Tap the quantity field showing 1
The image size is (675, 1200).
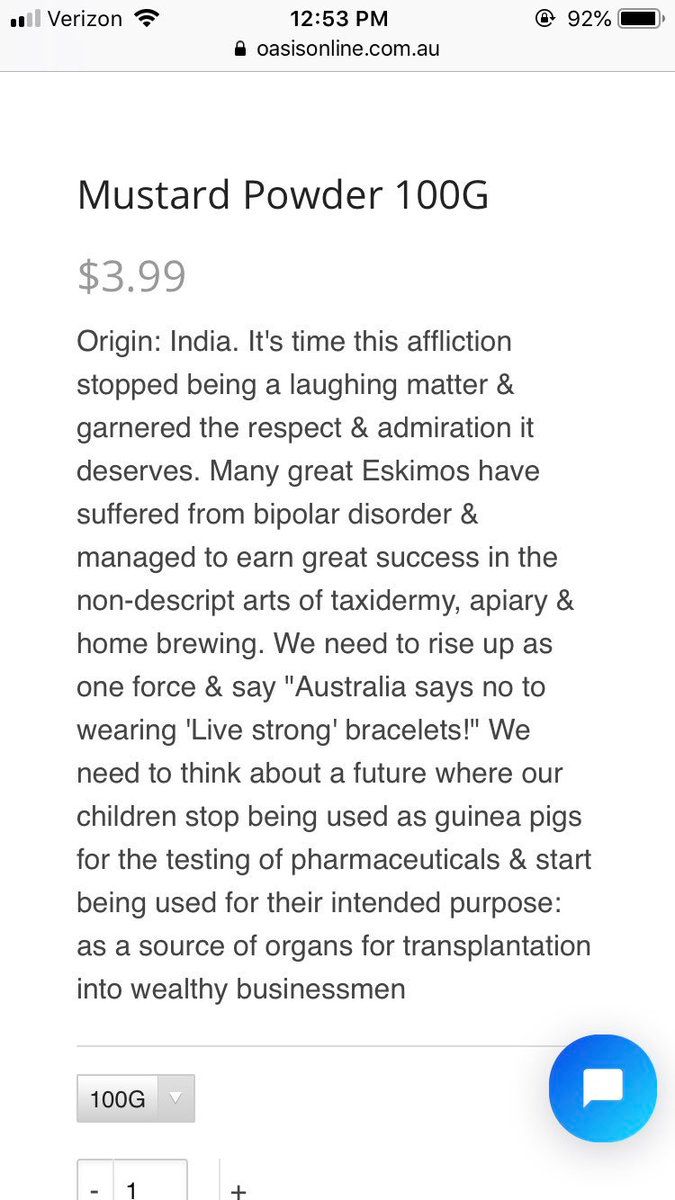pyautogui.click(x=150, y=1188)
